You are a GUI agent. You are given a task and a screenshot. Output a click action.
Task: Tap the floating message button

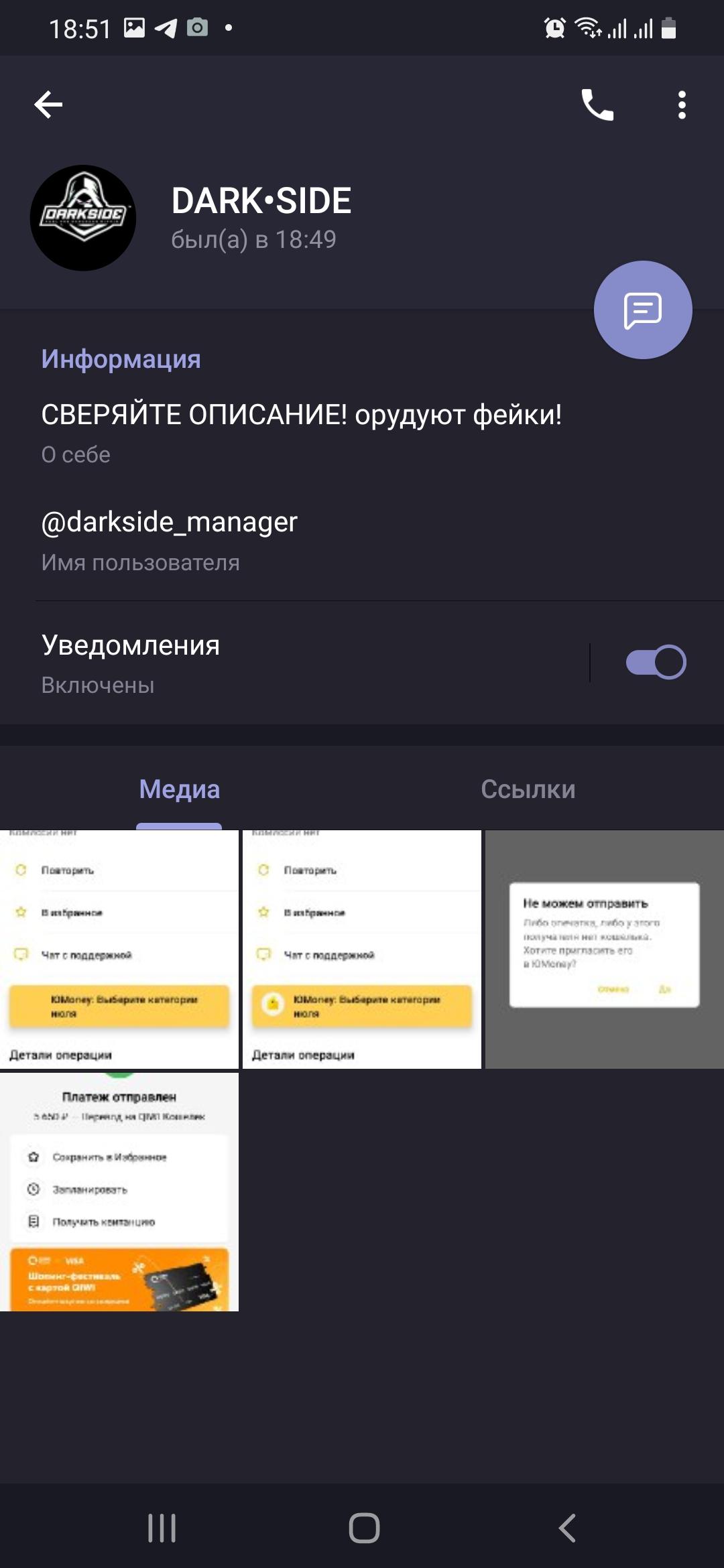[x=642, y=310]
